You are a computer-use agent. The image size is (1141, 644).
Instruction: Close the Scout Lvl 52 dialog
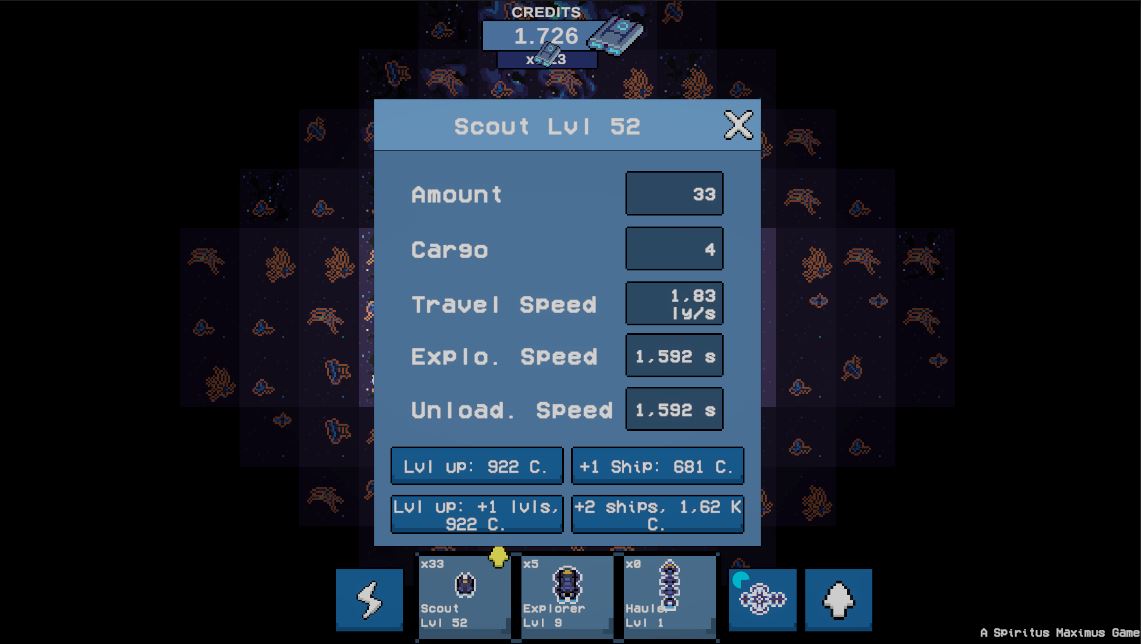[738, 125]
